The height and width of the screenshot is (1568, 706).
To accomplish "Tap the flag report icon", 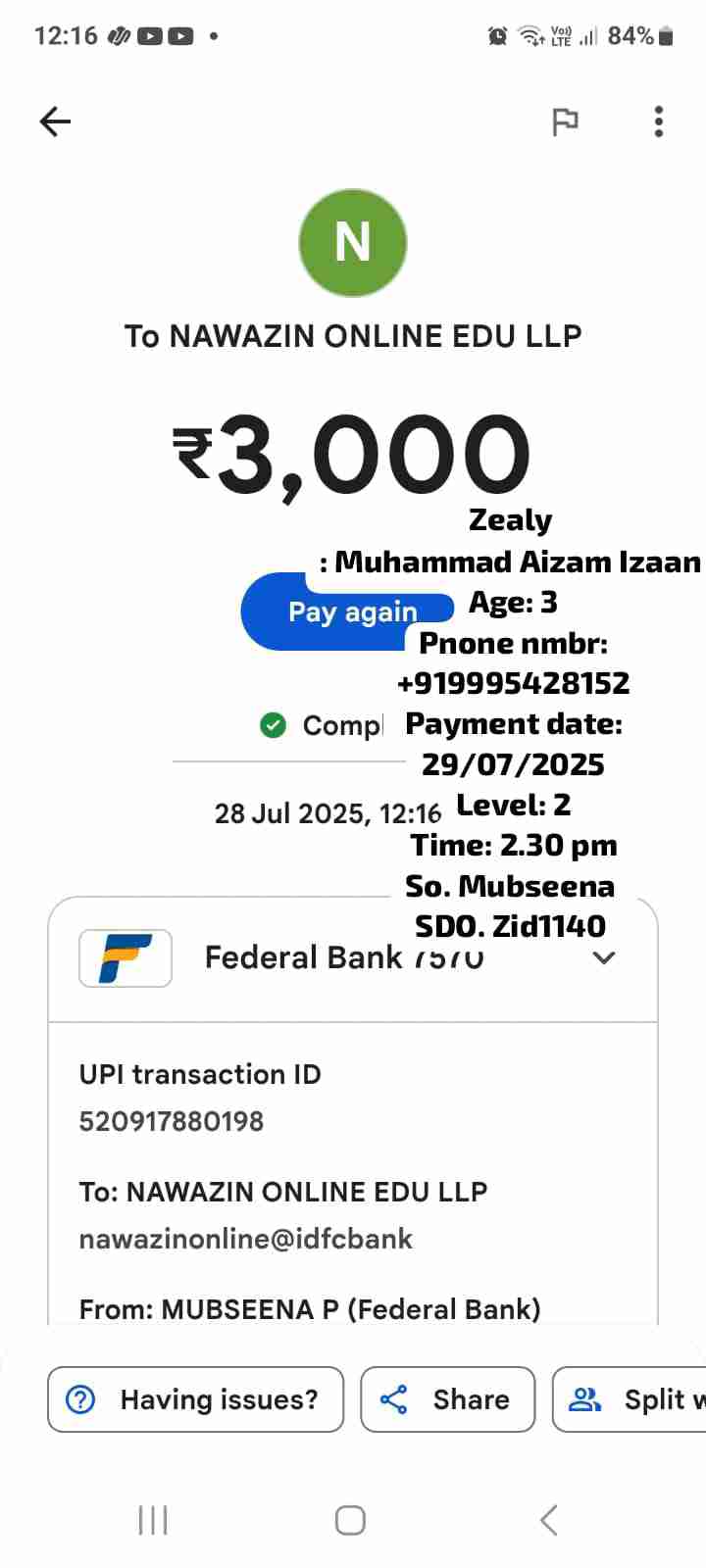I will [565, 122].
